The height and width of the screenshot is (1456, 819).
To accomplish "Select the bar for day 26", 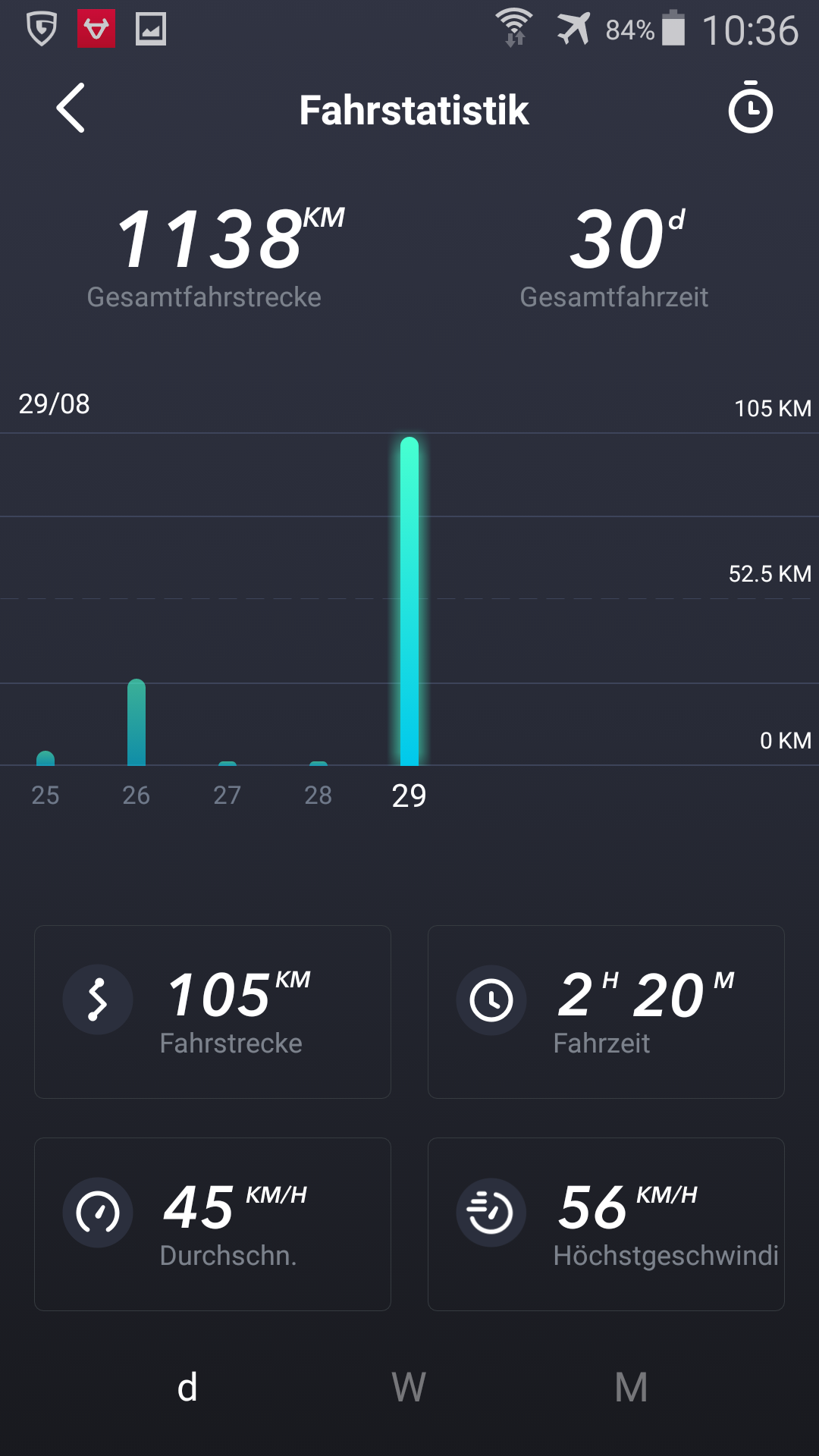I will click(136, 722).
